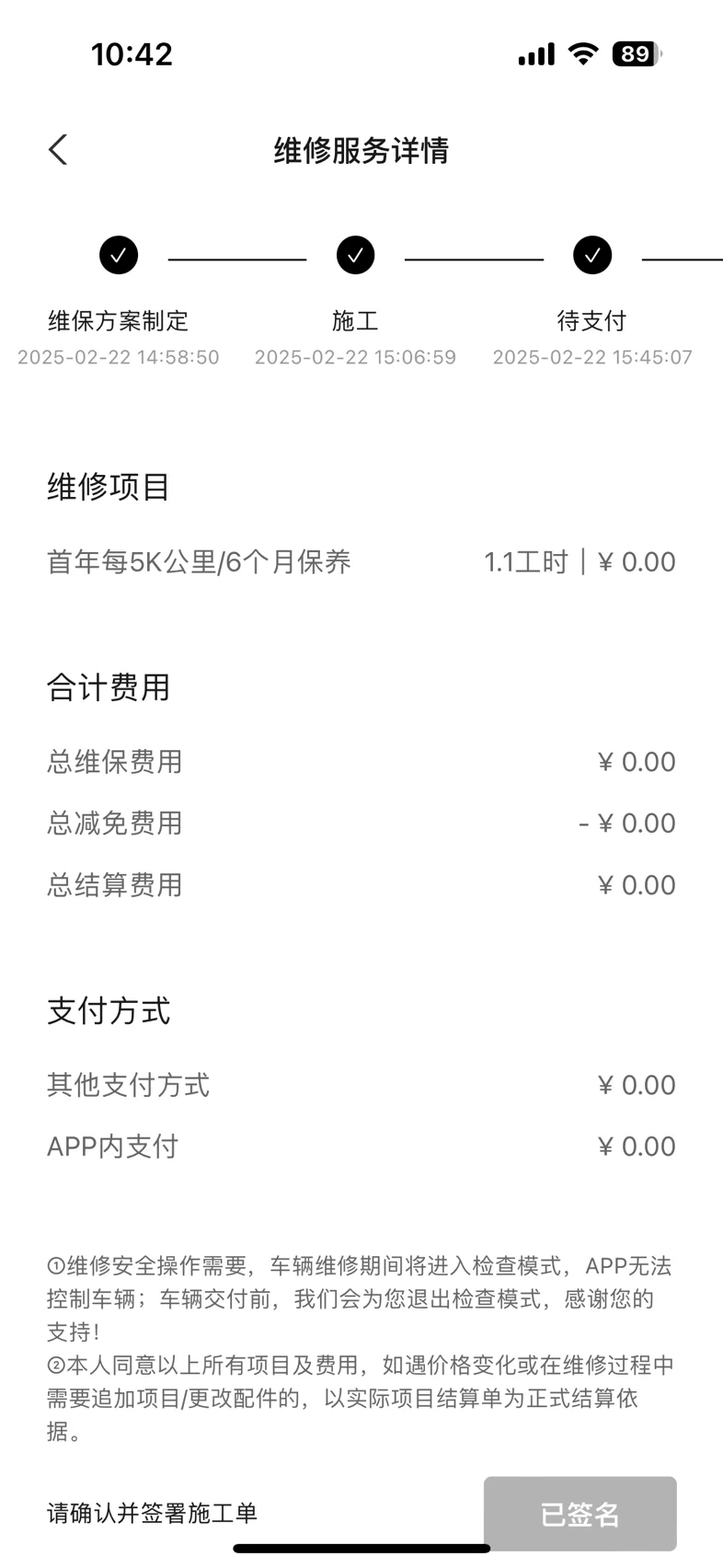Go back from the 维修服务详情 page

point(58,150)
